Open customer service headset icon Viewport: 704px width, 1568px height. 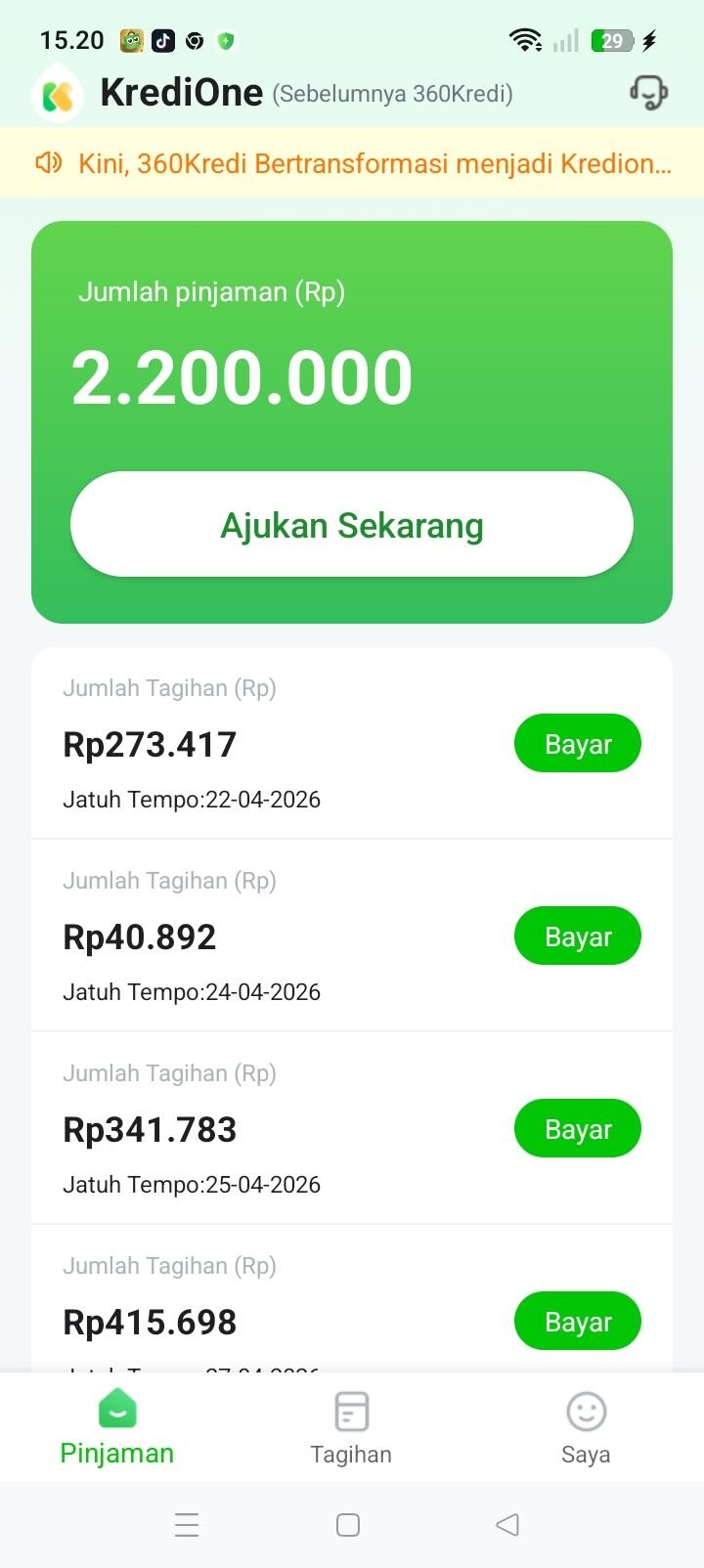647,94
